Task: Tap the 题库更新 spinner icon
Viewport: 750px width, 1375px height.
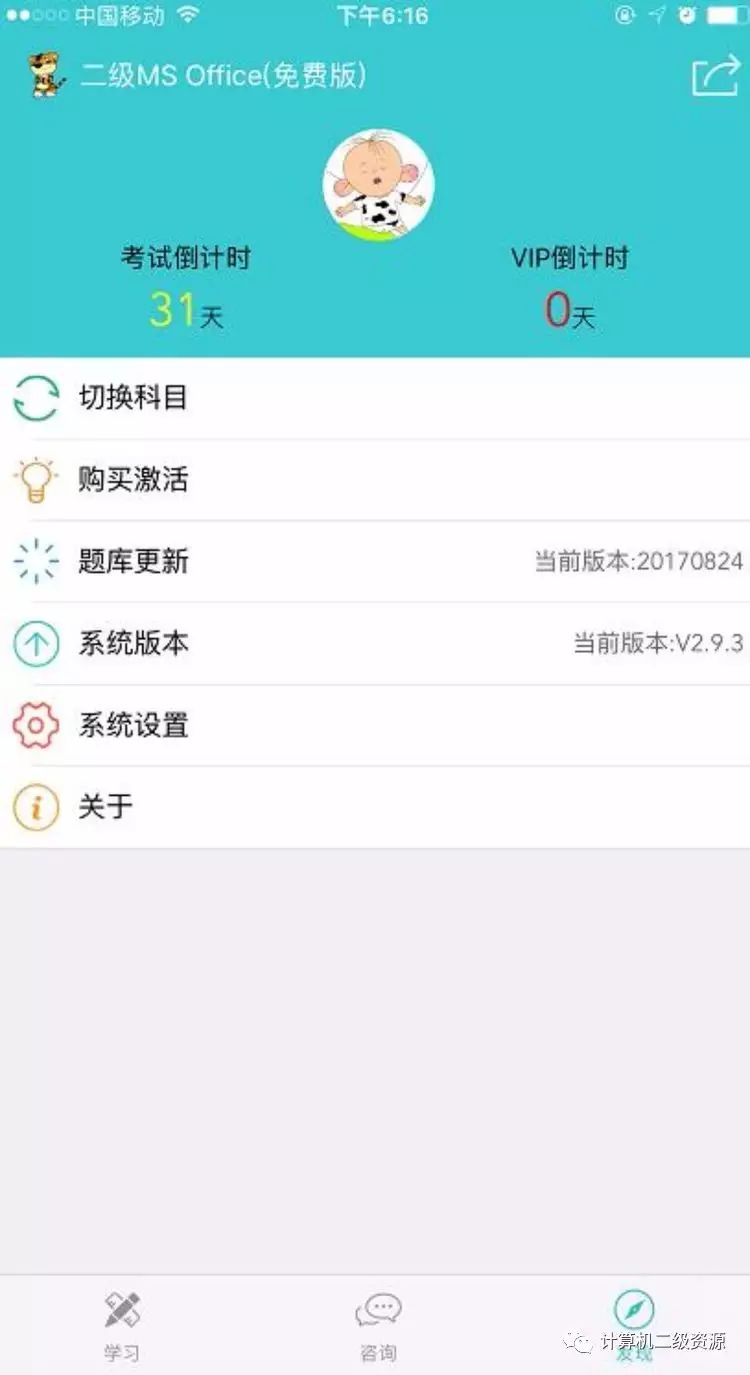Action: (36, 561)
